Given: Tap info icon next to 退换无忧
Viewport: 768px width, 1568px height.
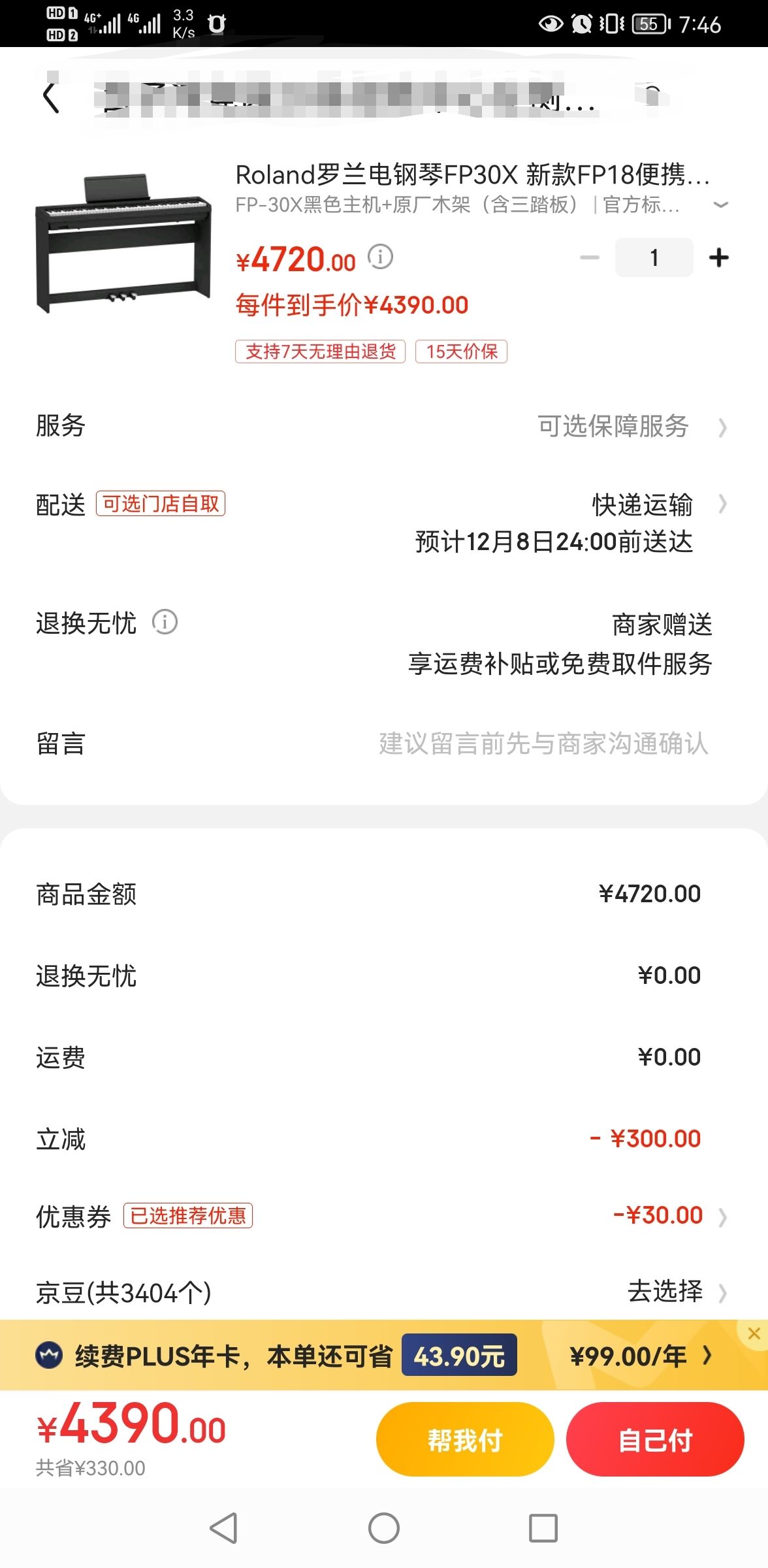Looking at the screenshot, I should click(165, 622).
